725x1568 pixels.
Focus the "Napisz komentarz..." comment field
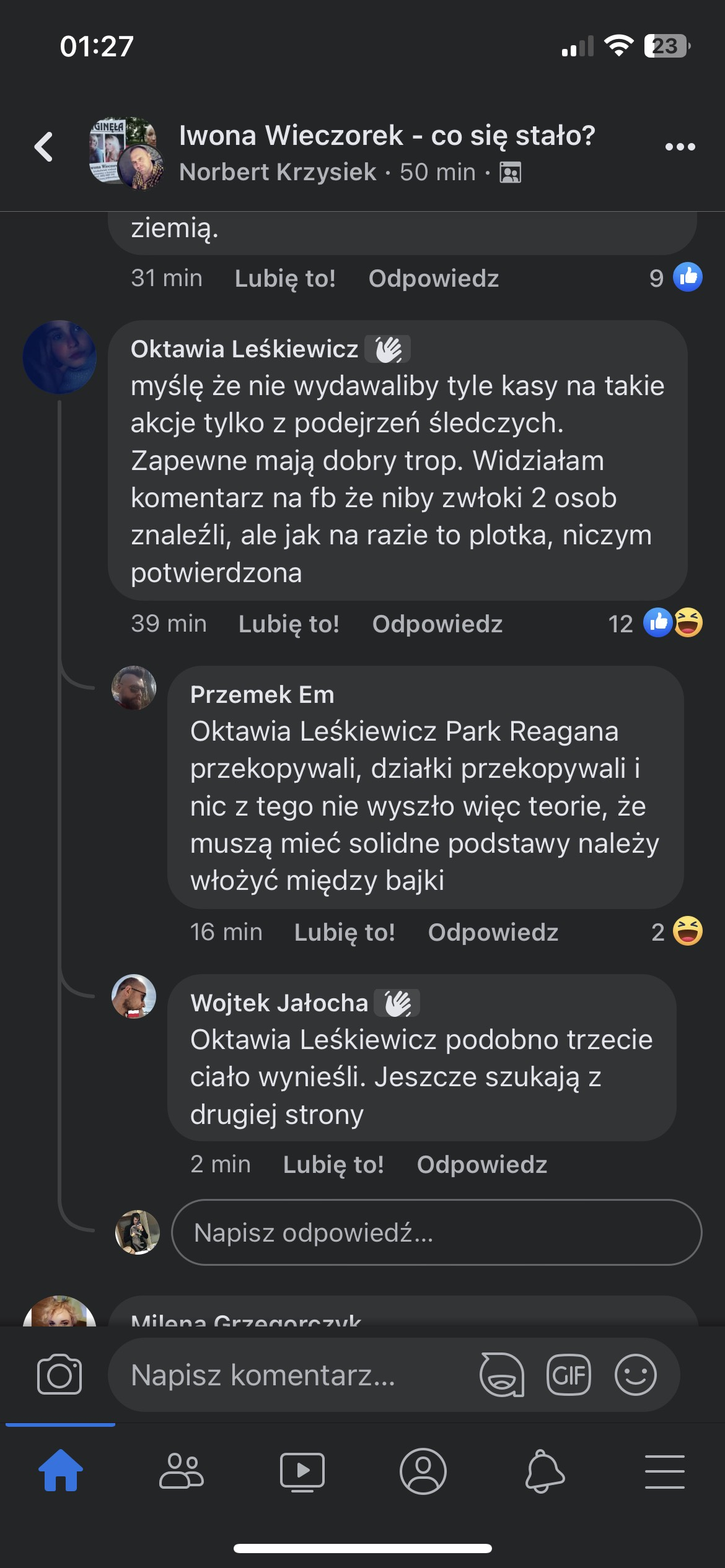pos(291,1375)
